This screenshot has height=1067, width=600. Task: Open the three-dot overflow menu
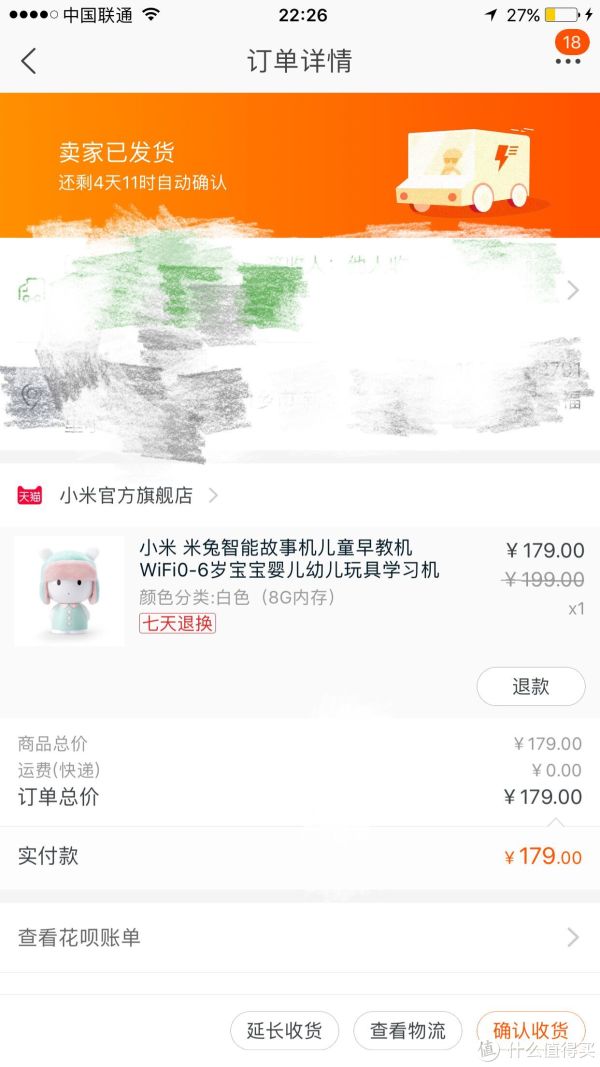tap(567, 61)
